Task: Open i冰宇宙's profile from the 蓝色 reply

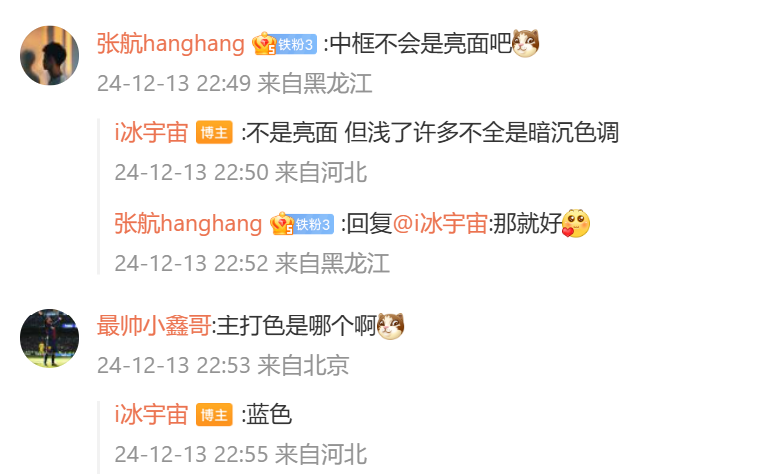Action: 151,415
